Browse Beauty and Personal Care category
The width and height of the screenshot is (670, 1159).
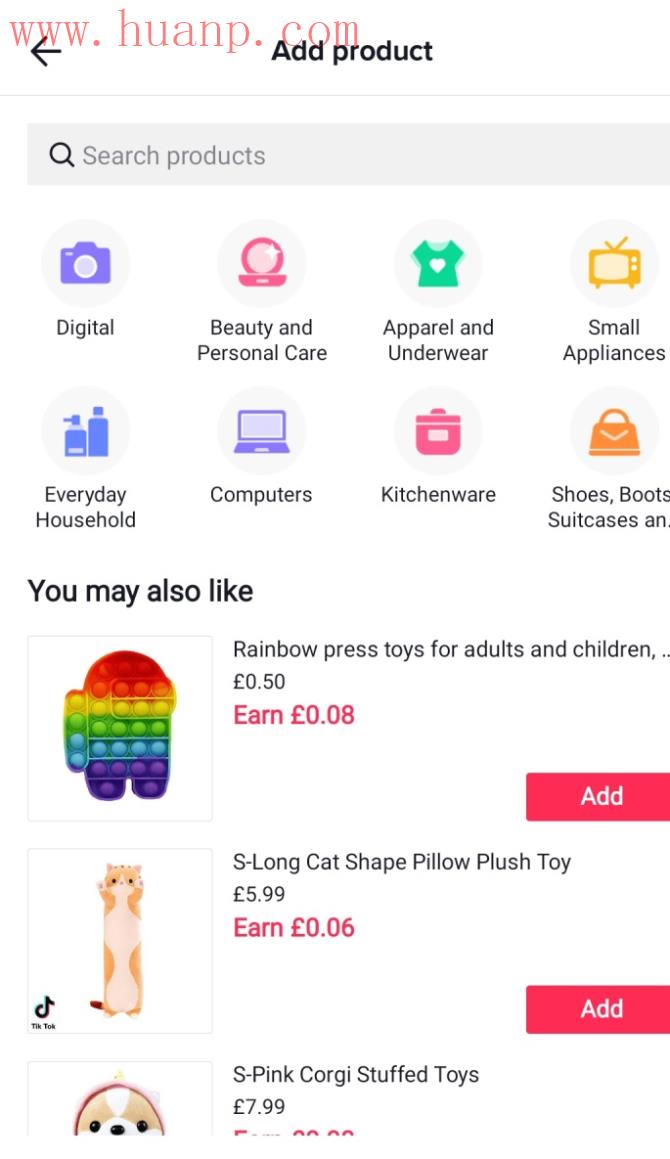click(x=261, y=264)
